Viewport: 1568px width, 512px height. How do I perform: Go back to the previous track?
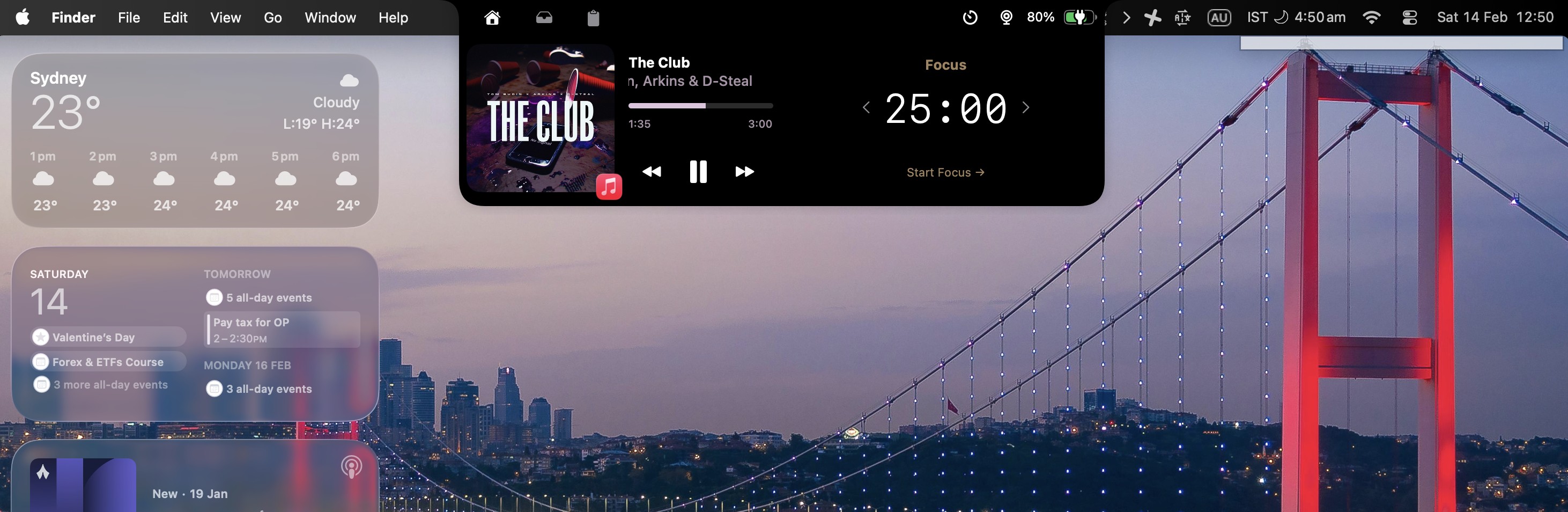pos(652,172)
